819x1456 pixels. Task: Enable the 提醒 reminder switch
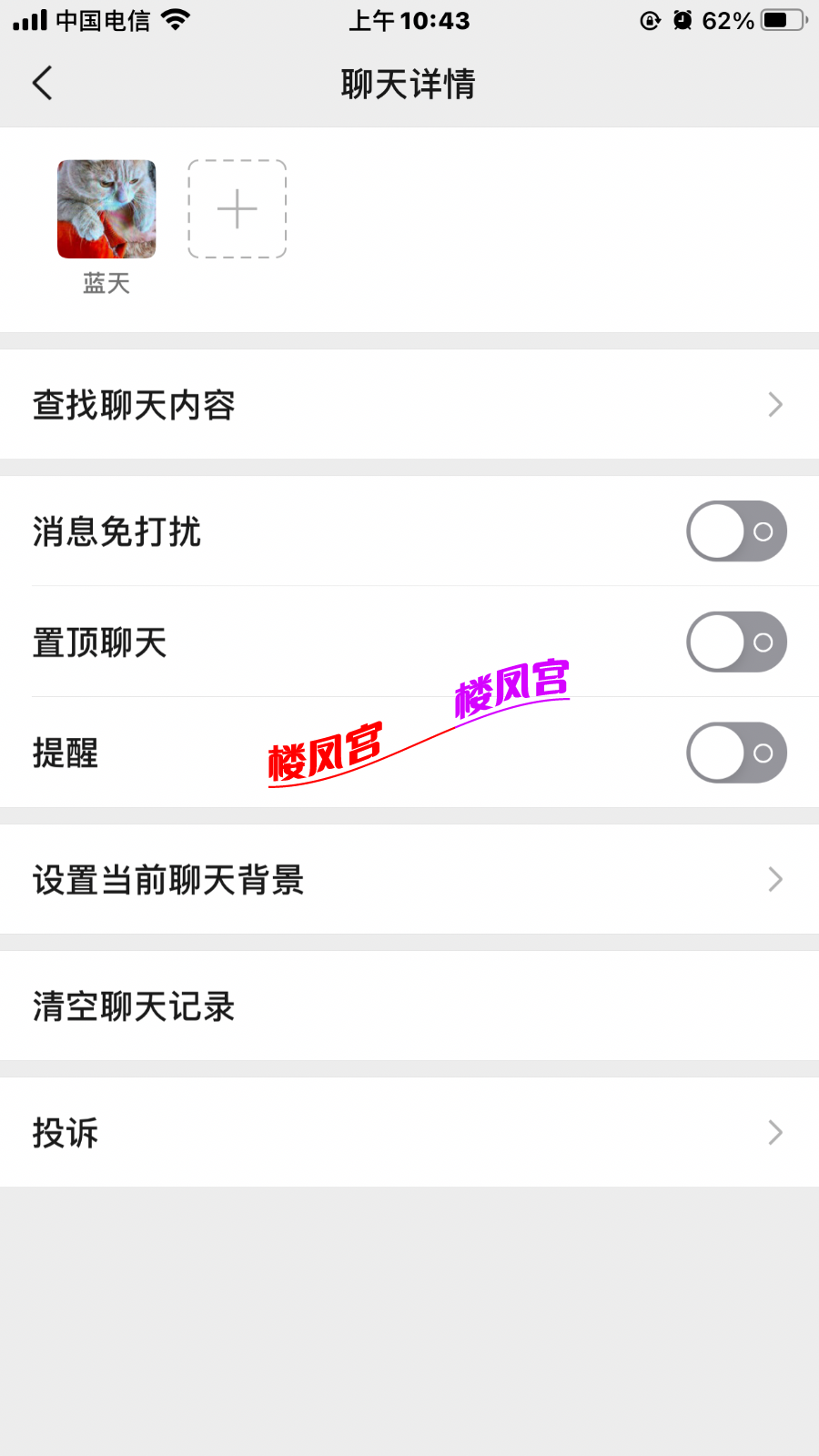click(737, 753)
